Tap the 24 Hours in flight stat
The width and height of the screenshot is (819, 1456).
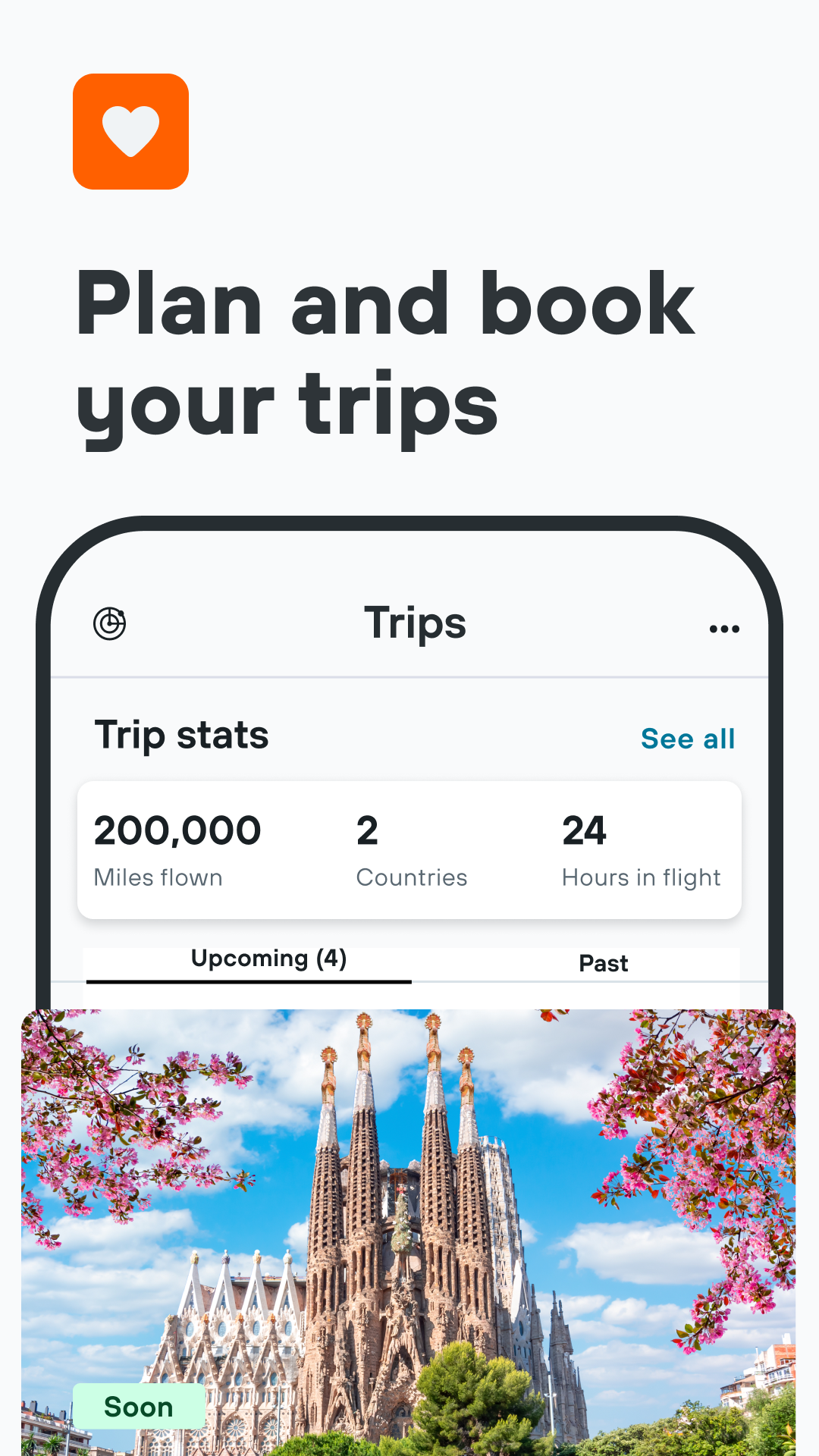pyautogui.click(x=641, y=849)
